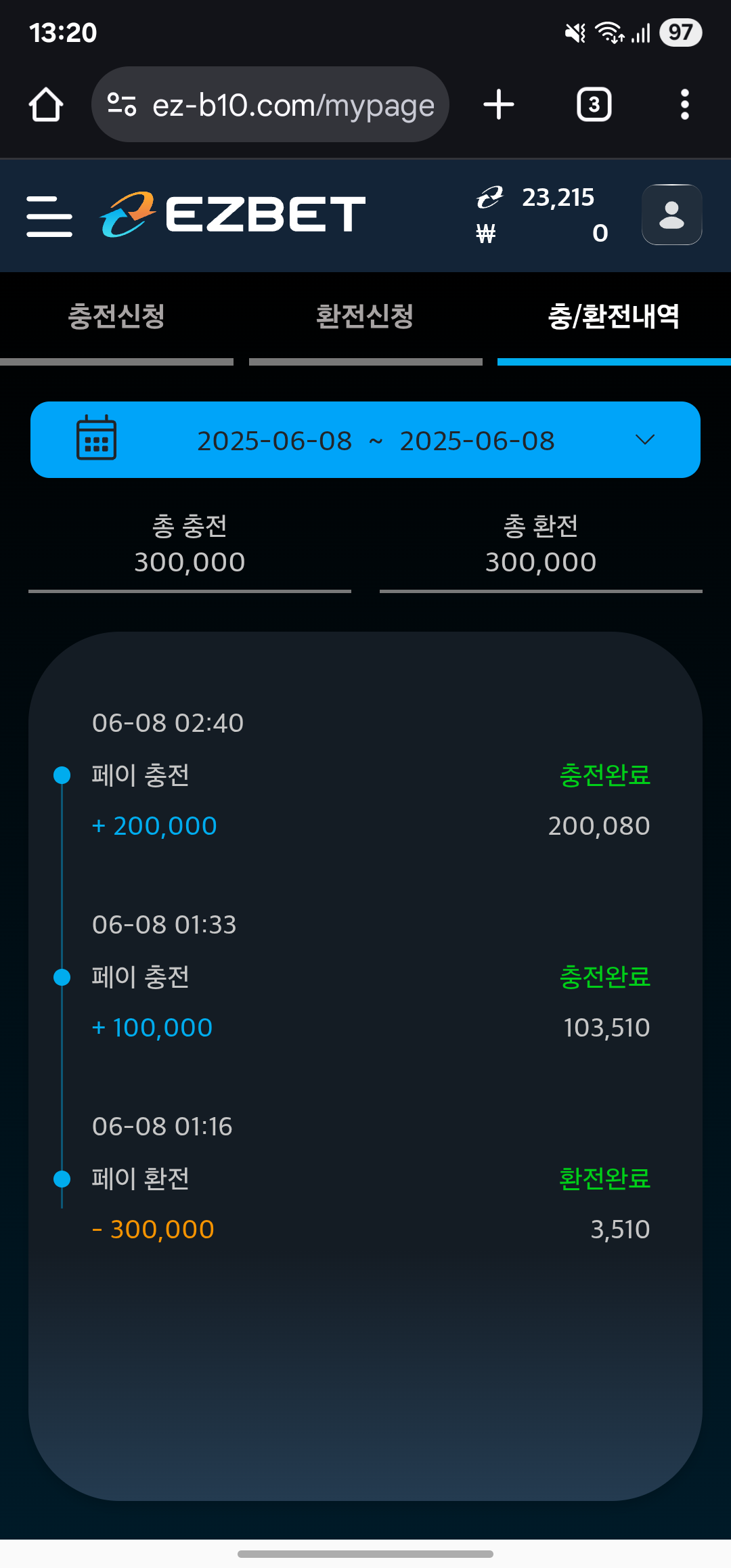
Task: Open the user profile icon
Action: (x=671, y=215)
